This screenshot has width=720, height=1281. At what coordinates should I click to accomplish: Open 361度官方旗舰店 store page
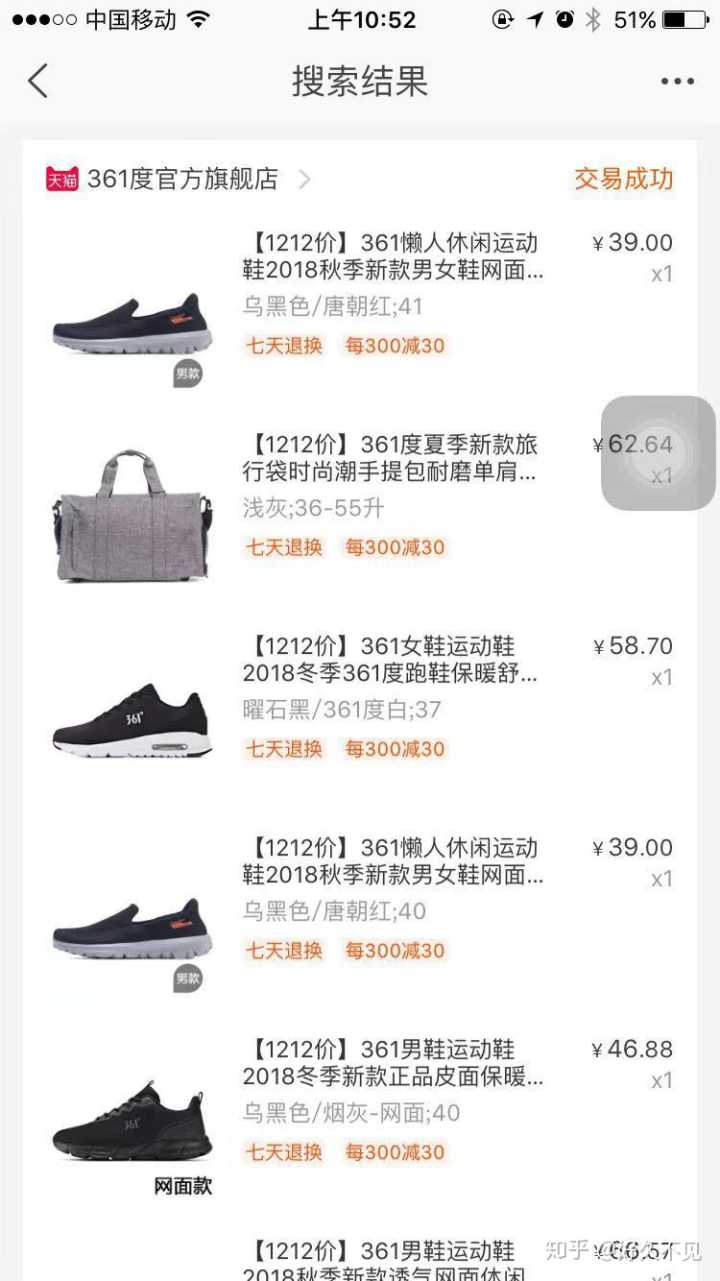click(x=182, y=179)
